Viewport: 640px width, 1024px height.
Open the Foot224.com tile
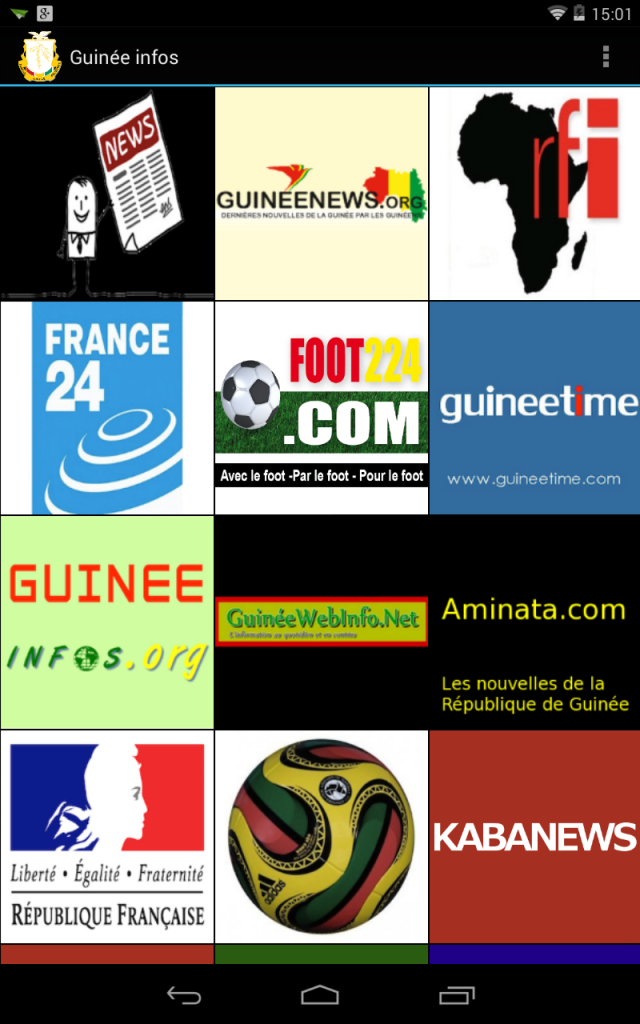pyautogui.click(x=321, y=408)
